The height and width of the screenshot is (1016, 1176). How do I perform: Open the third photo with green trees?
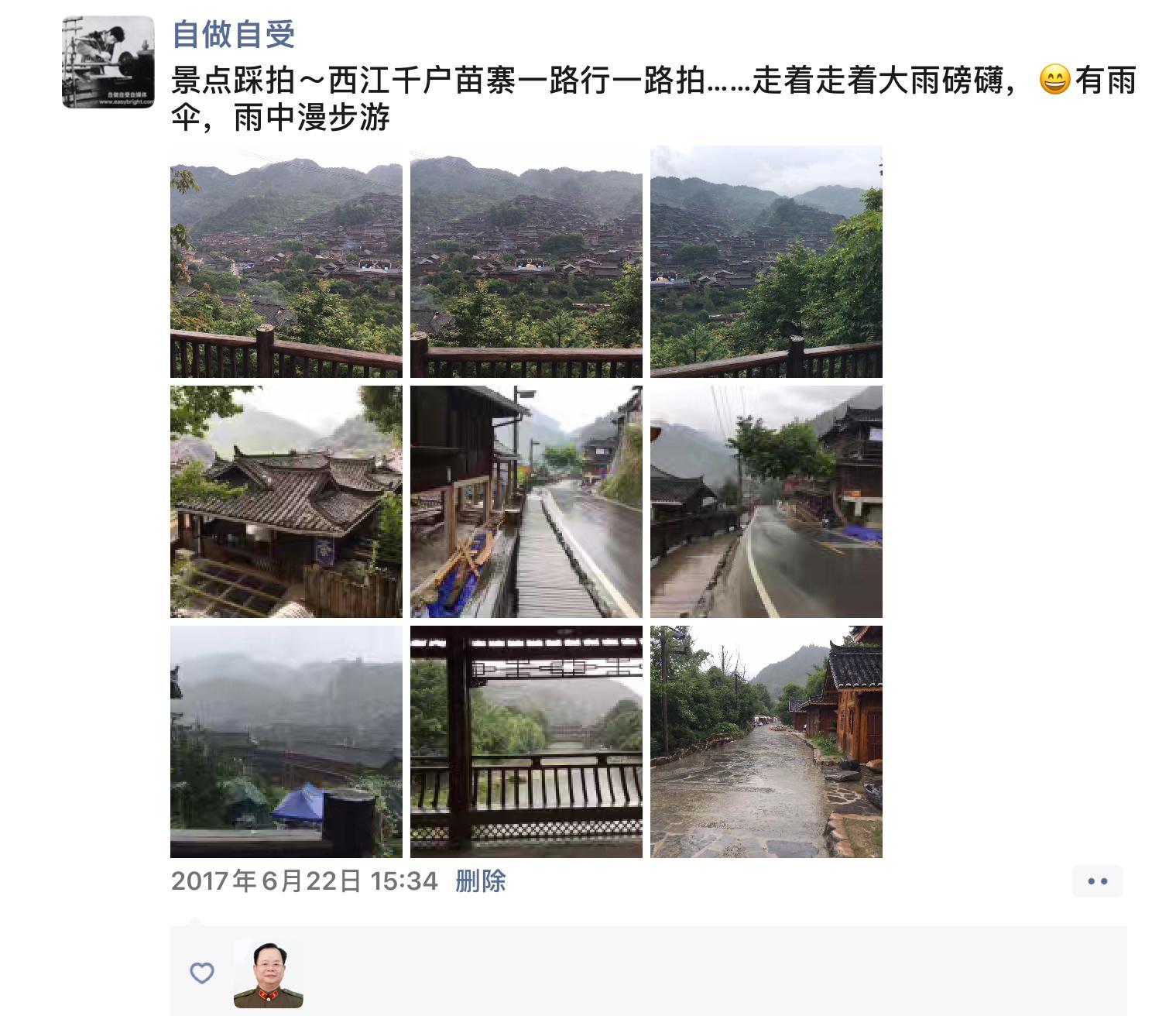coord(766,262)
